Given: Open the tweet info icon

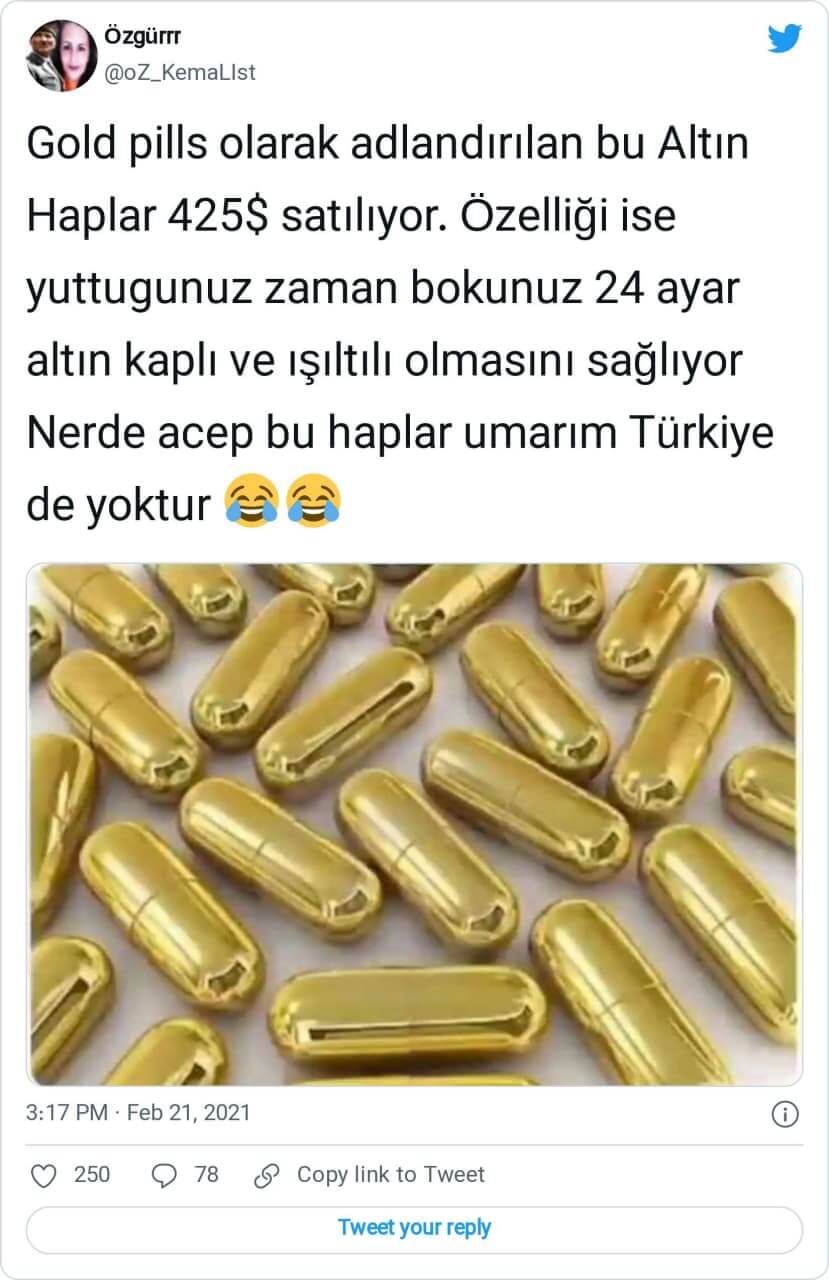Looking at the screenshot, I should (786, 1113).
